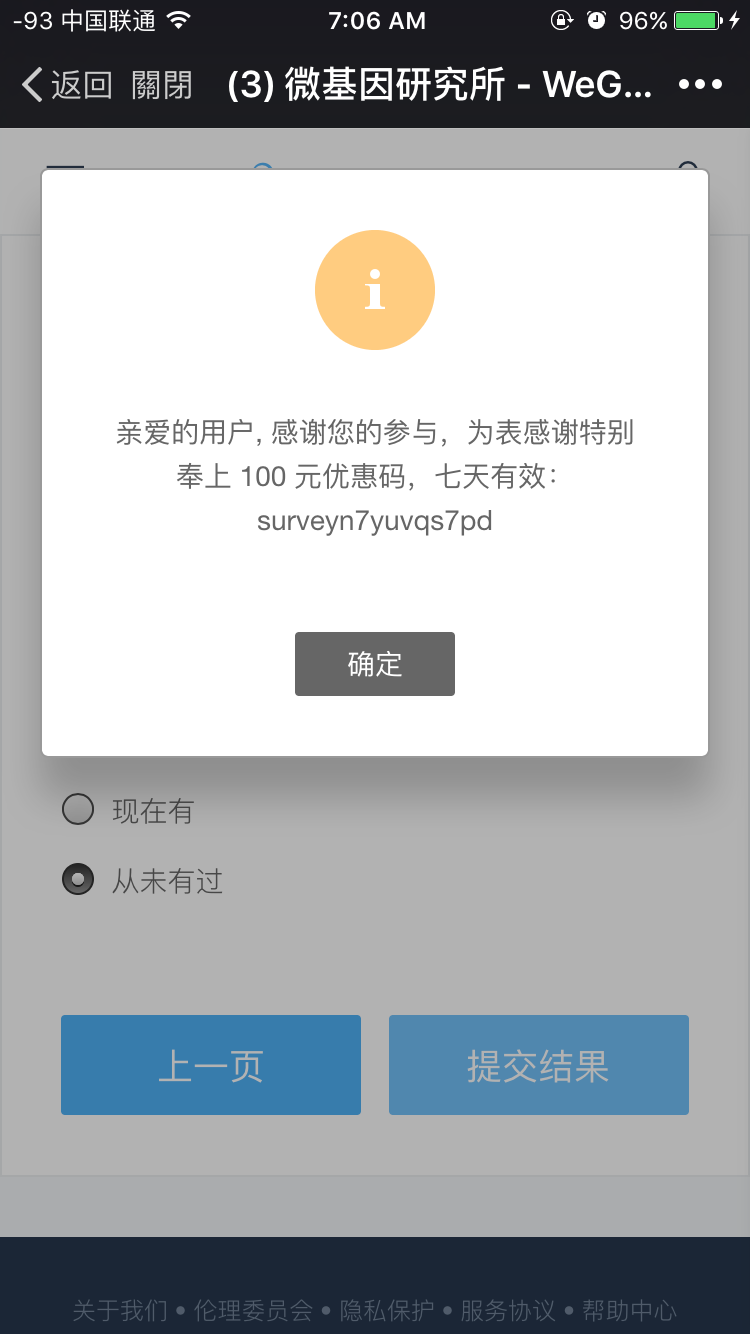Tap 确定 to dismiss the coupon dialog
This screenshot has width=750, height=1334.
point(375,664)
